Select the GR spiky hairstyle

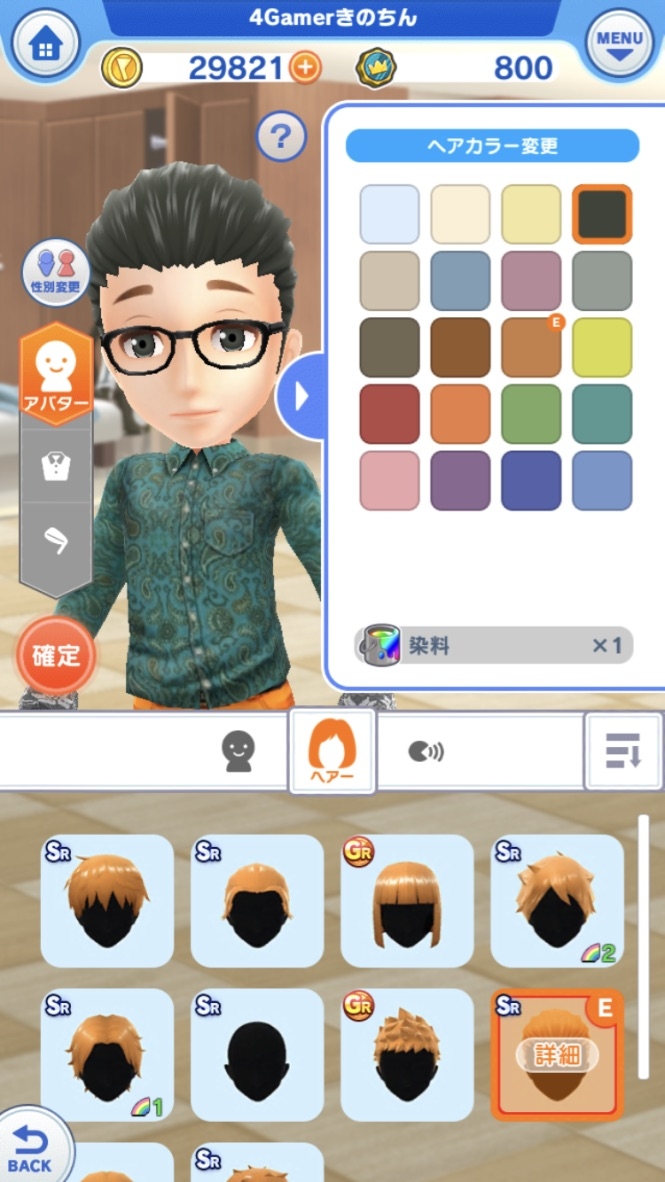coord(407,1054)
